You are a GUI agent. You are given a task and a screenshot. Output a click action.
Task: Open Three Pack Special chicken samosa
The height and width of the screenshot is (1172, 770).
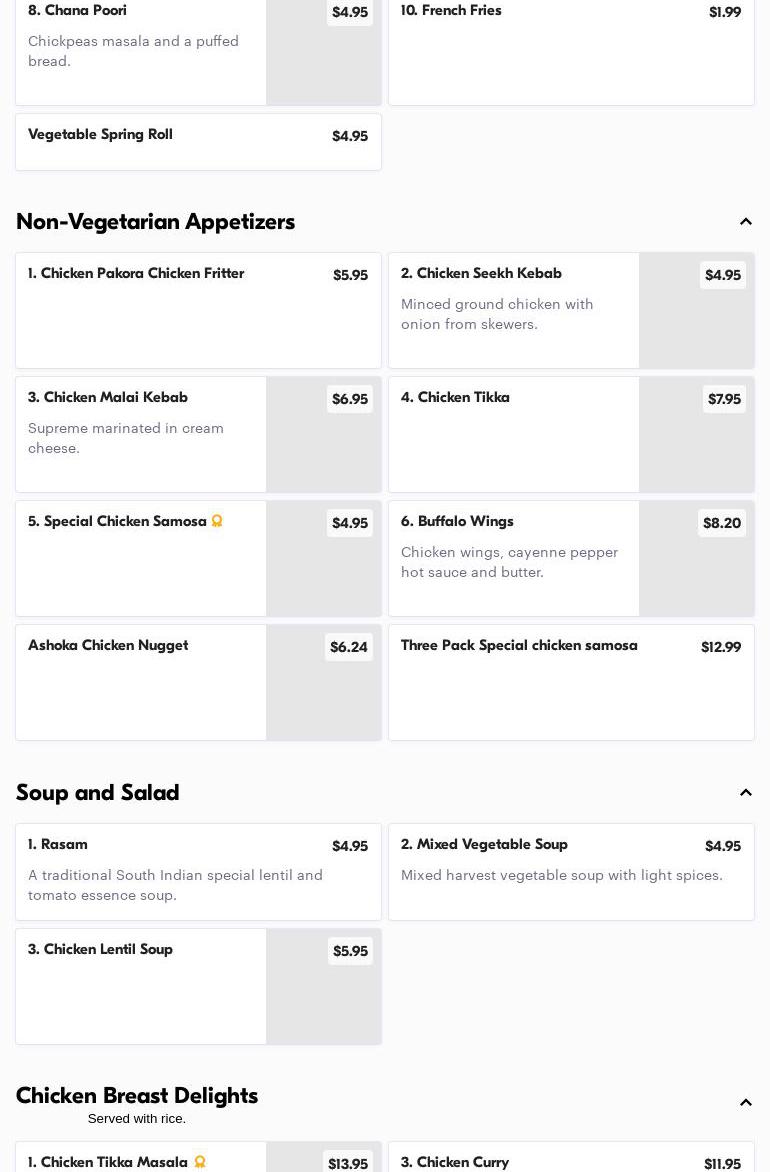point(570,682)
